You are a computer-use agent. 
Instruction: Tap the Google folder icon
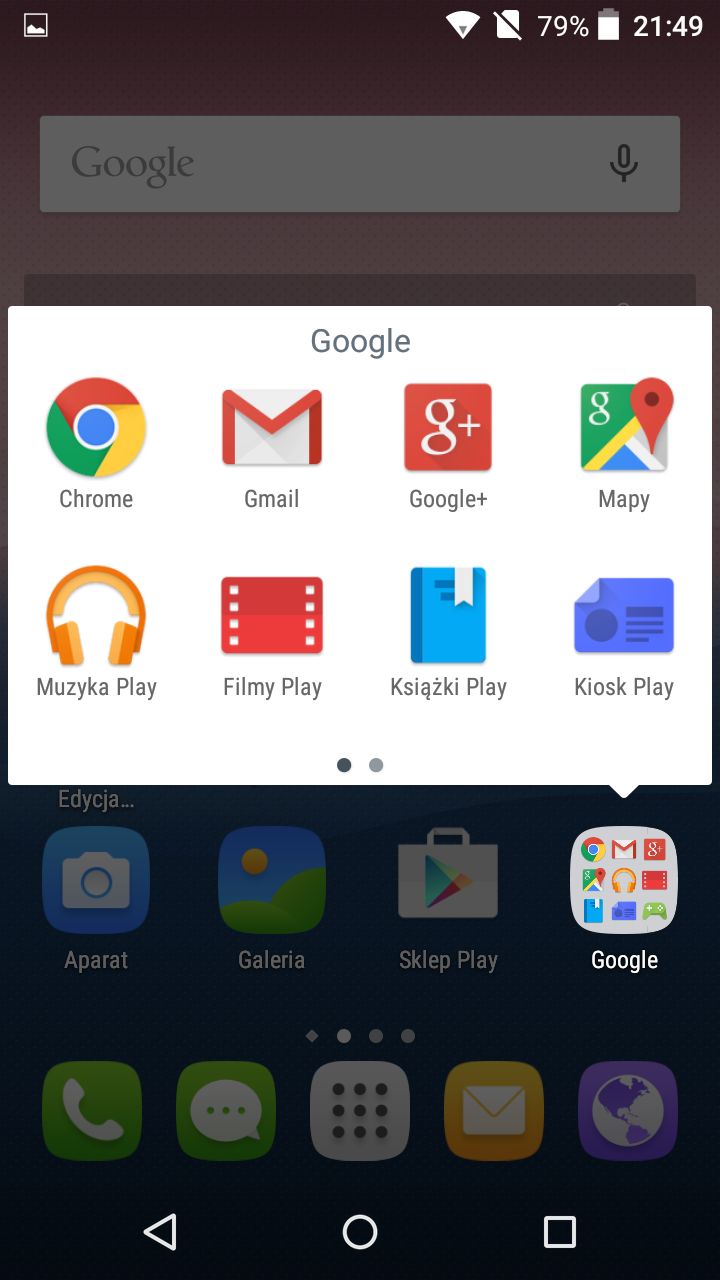pos(624,880)
